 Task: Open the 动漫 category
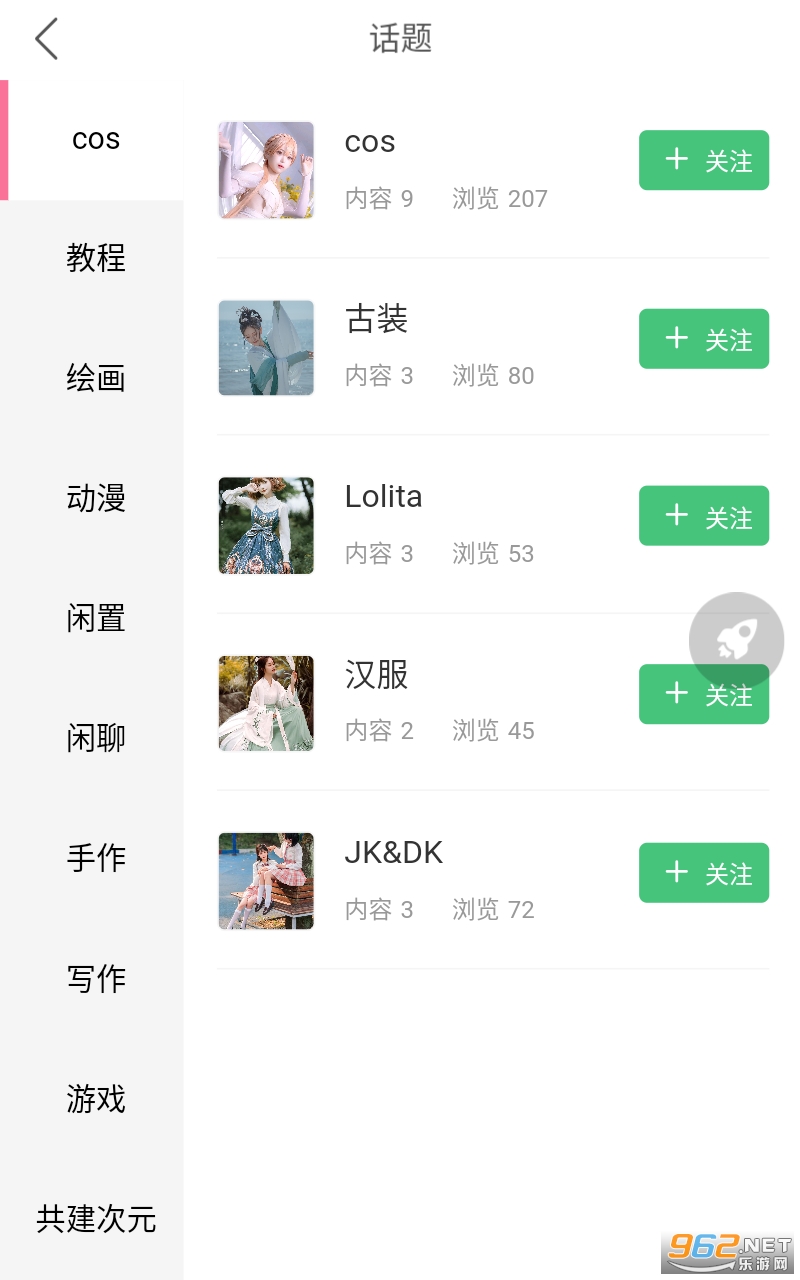pyautogui.click(x=96, y=498)
